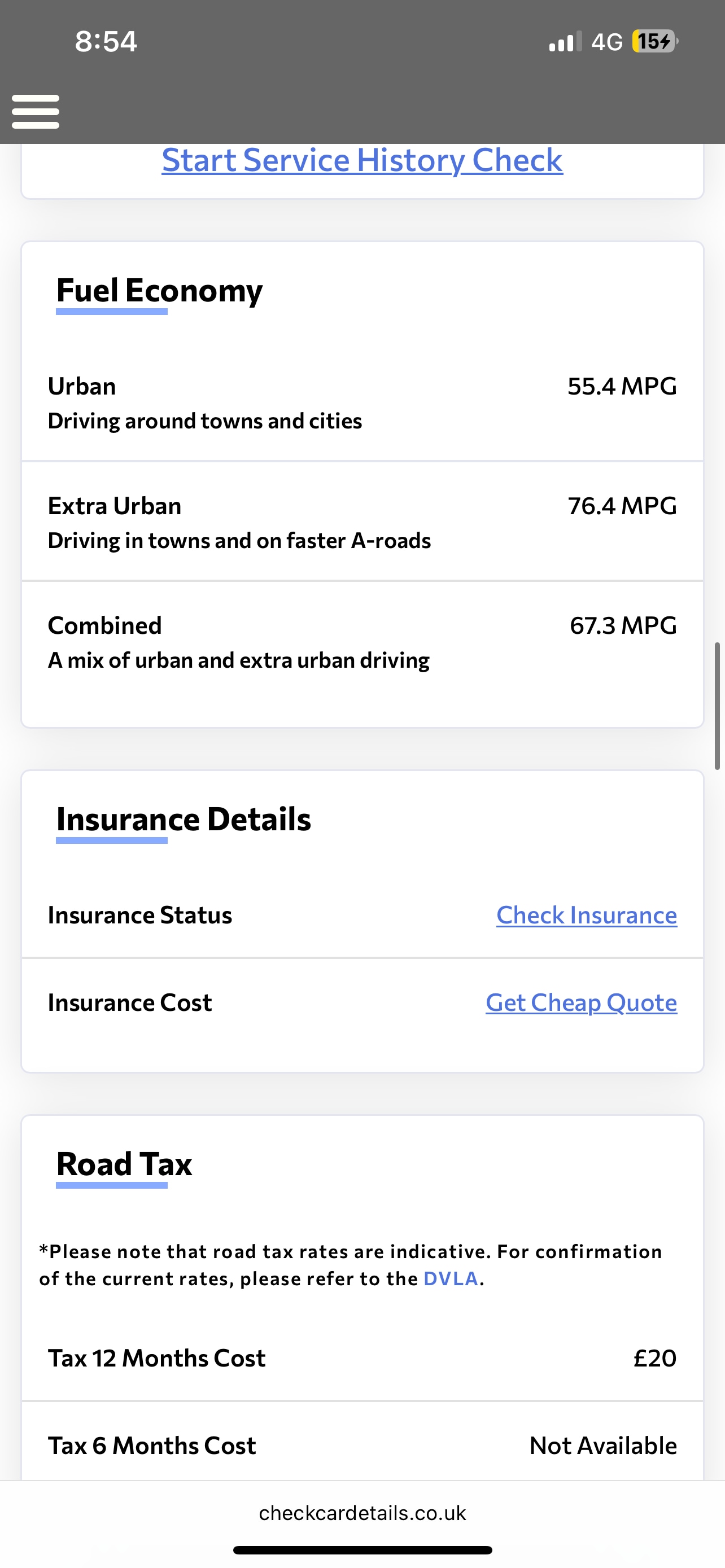Open the hamburger menu
725x1568 pixels.
click(36, 111)
